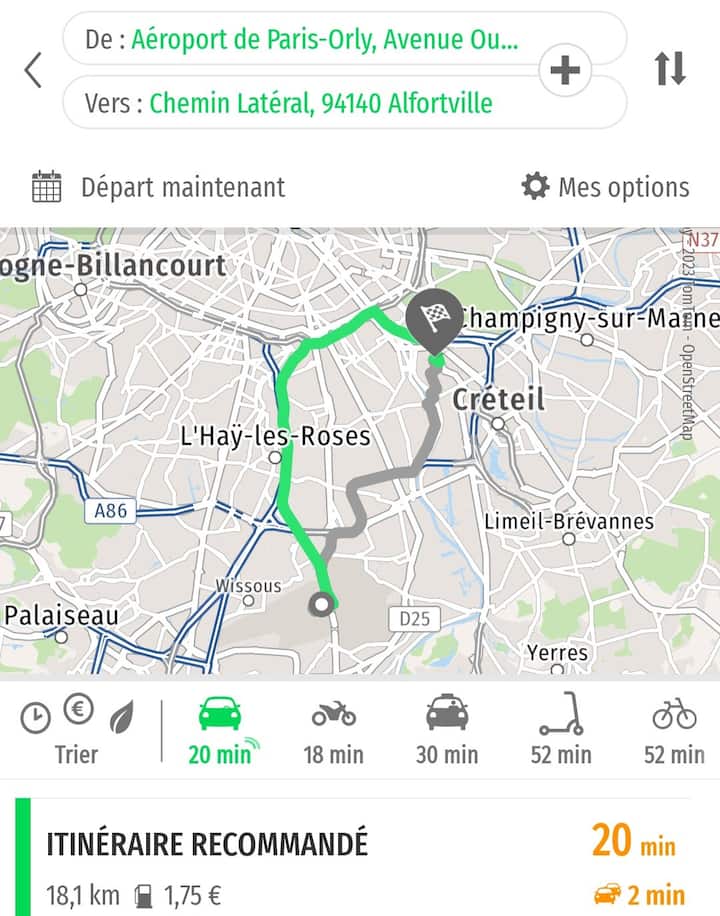Swap departure and destination
The height and width of the screenshot is (916, 720).
670,69
